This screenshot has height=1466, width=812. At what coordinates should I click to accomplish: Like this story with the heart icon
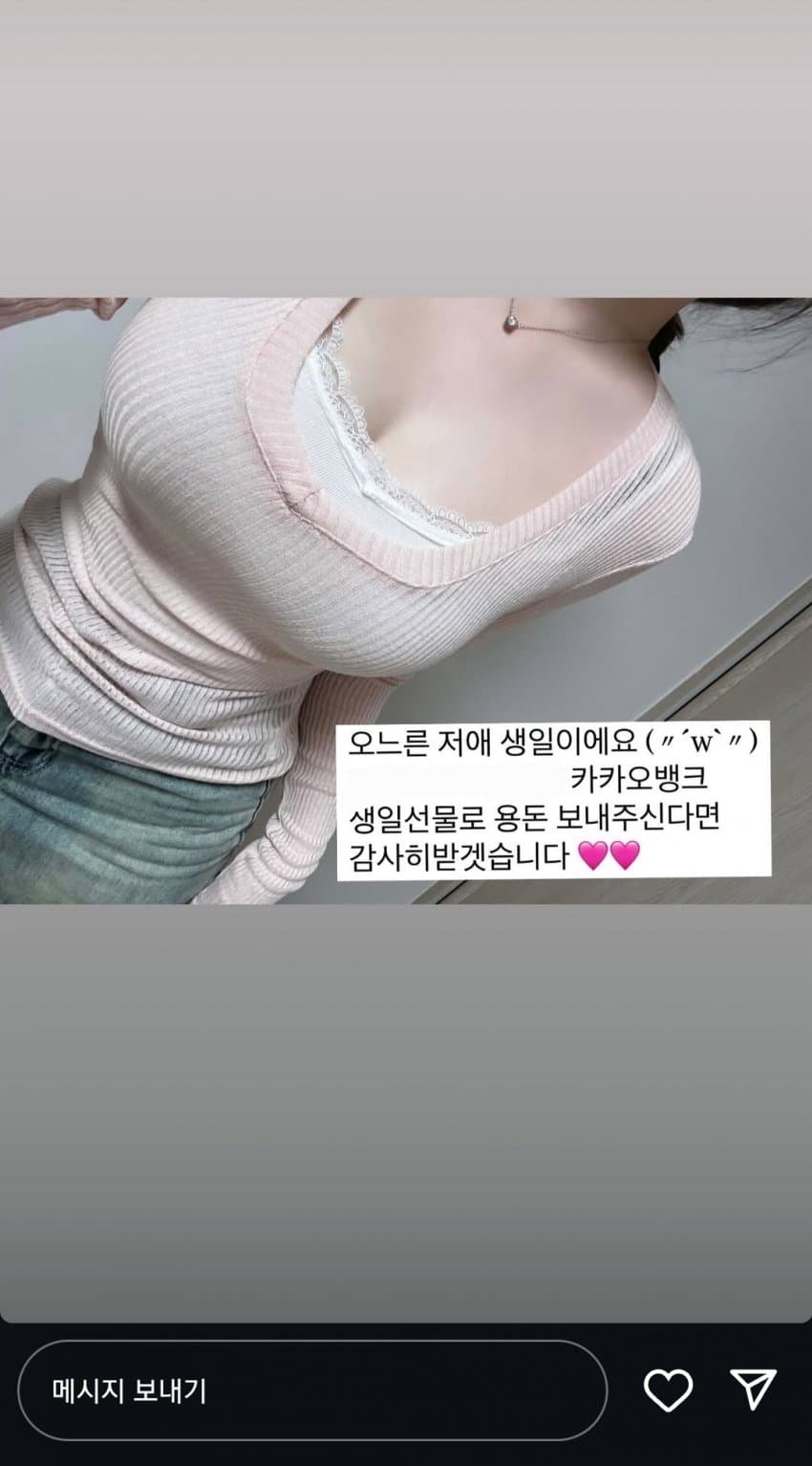pos(668,1390)
